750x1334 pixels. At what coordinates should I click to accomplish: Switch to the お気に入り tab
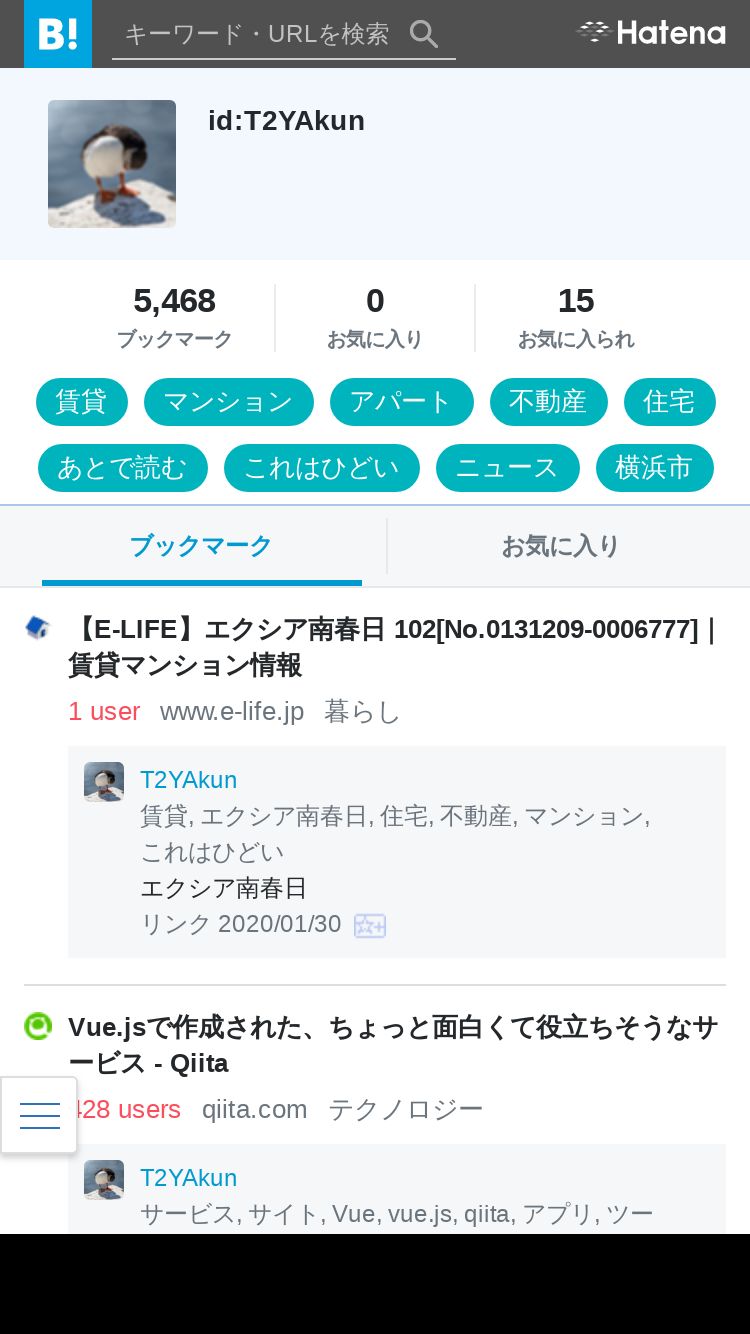[560, 546]
